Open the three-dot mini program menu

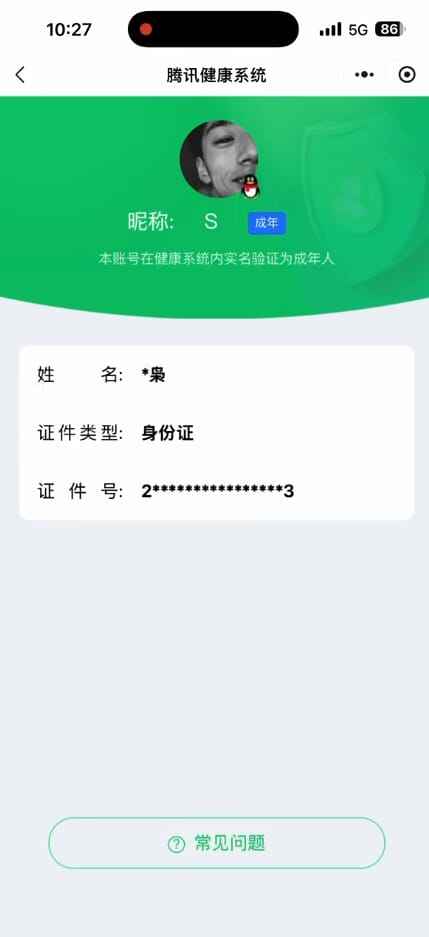click(x=364, y=75)
